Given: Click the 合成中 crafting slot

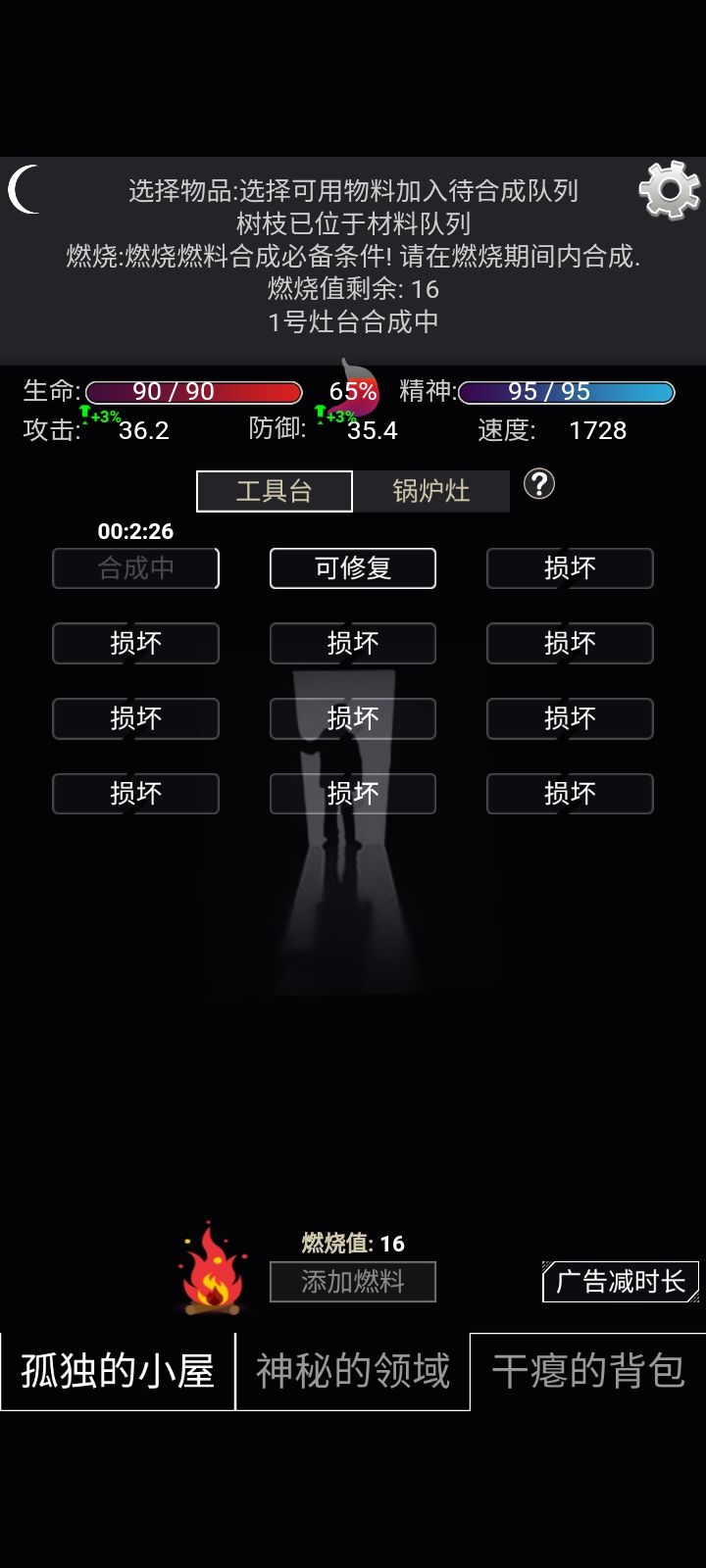Looking at the screenshot, I should (x=135, y=568).
